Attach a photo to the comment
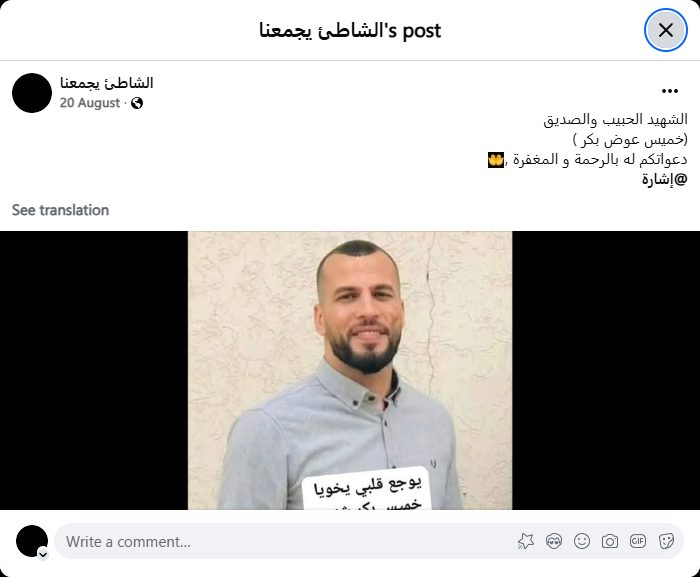This screenshot has width=700, height=577. (610, 542)
